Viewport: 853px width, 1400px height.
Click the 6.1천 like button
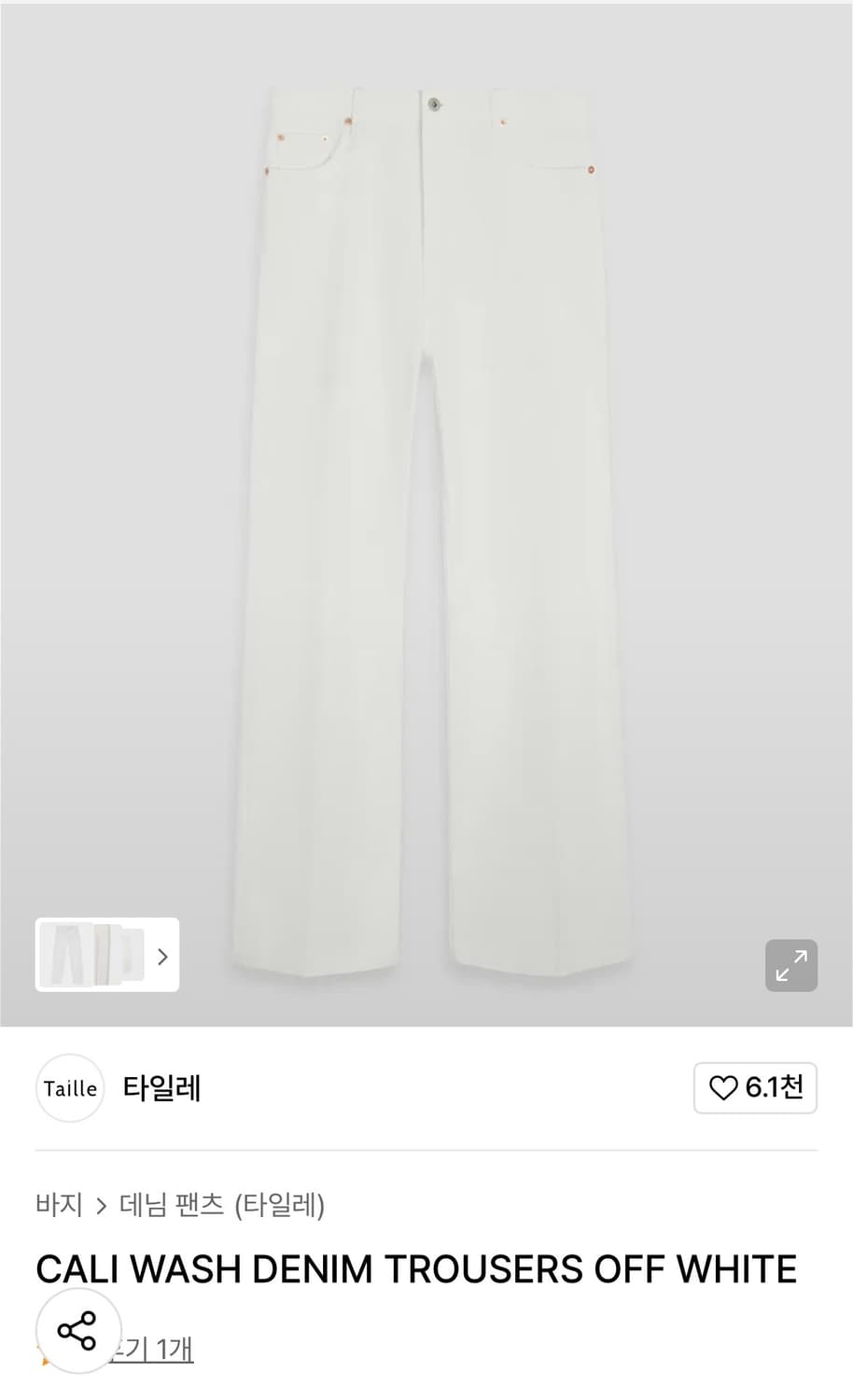click(x=755, y=1088)
